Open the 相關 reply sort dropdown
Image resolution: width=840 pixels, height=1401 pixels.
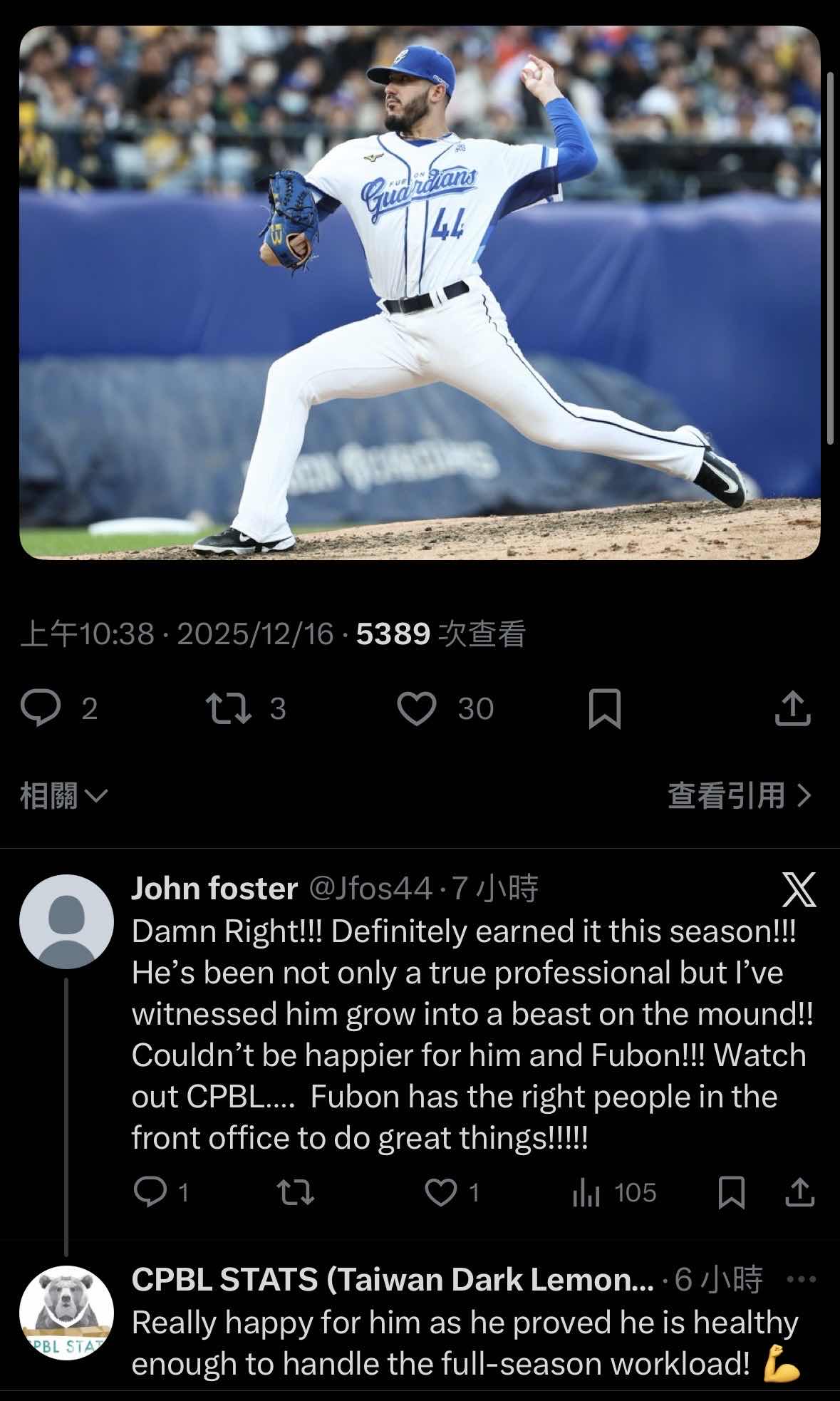[64, 795]
